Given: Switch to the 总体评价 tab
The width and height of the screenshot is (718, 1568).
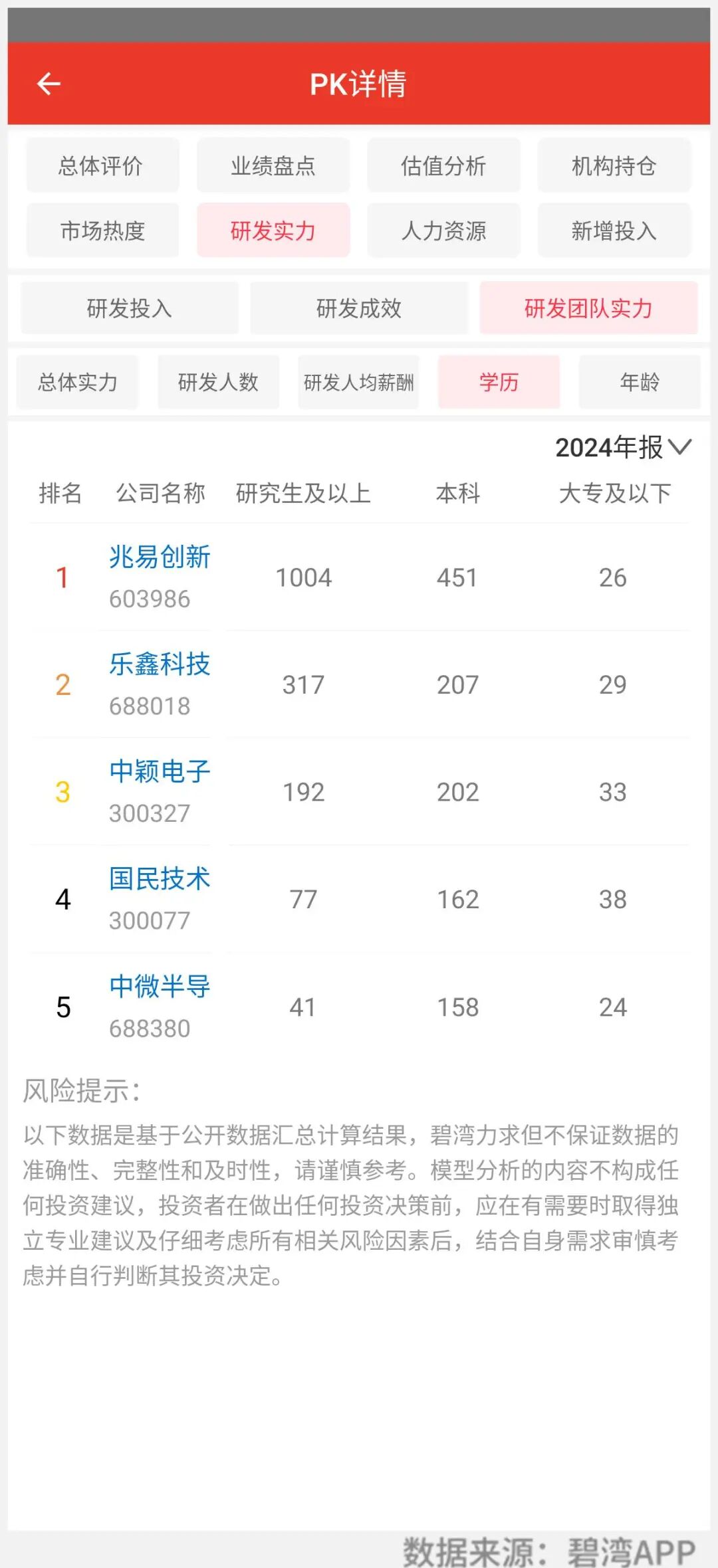Looking at the screenshot, I should click(x=102, y=166).
